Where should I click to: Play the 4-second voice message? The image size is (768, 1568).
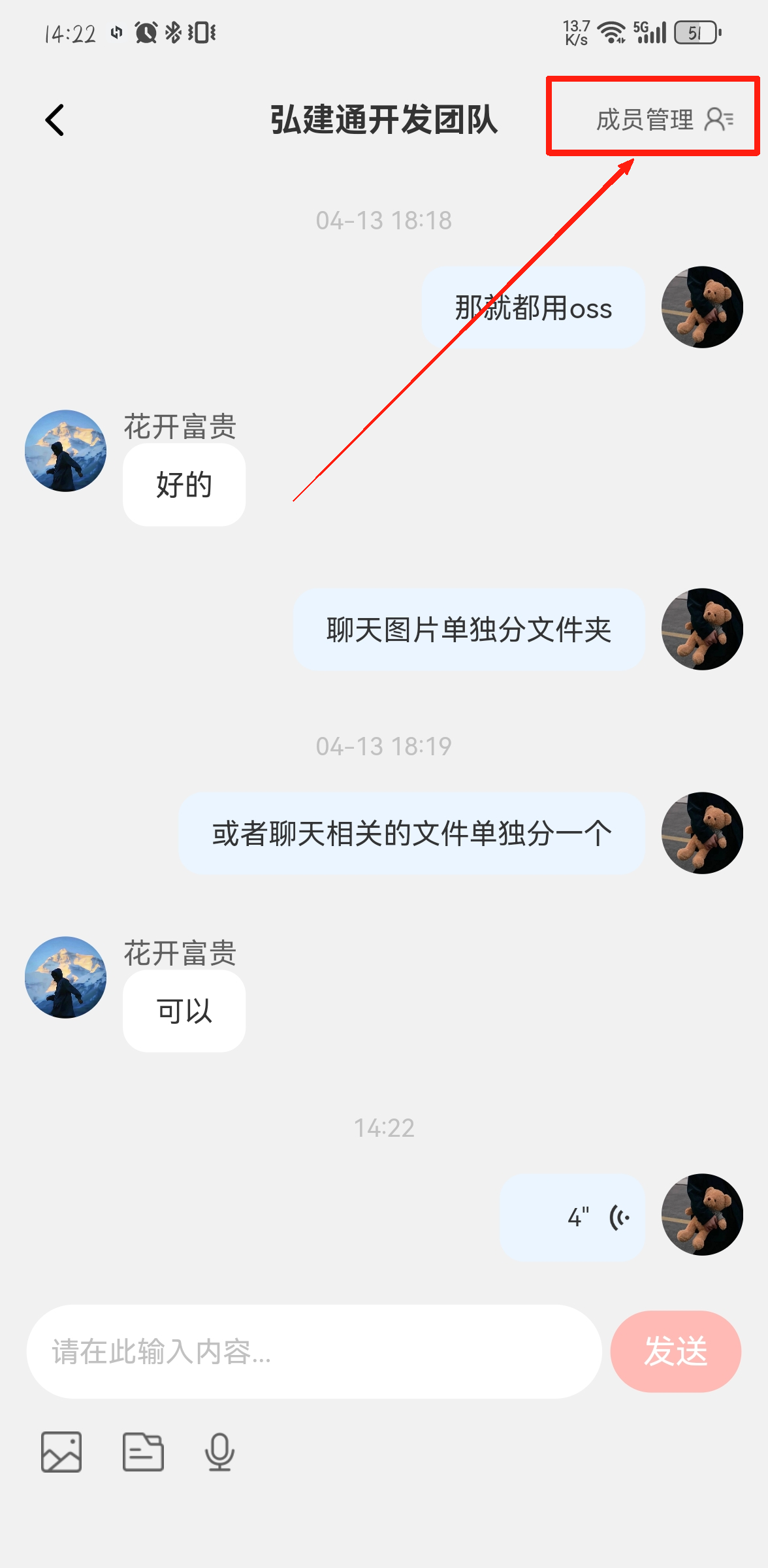point(573,1217)
